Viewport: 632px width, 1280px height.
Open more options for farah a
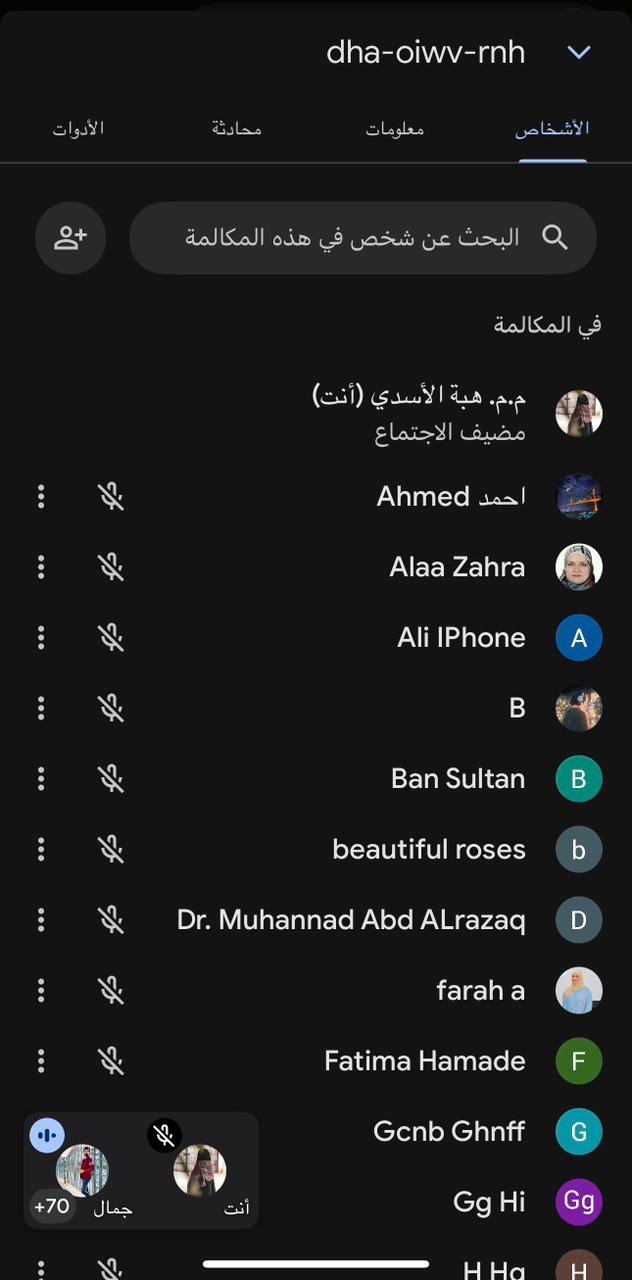[x=41, y=990]
